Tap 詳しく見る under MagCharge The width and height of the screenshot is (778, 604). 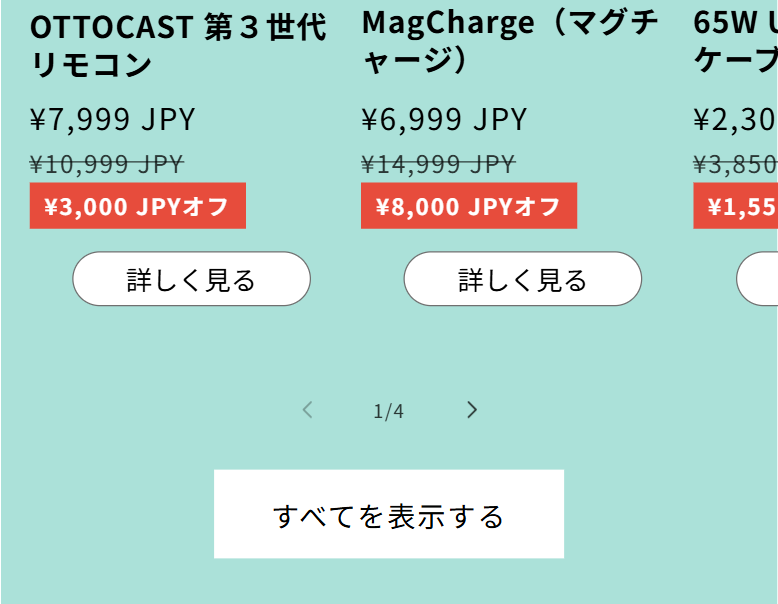coord(522,279)
